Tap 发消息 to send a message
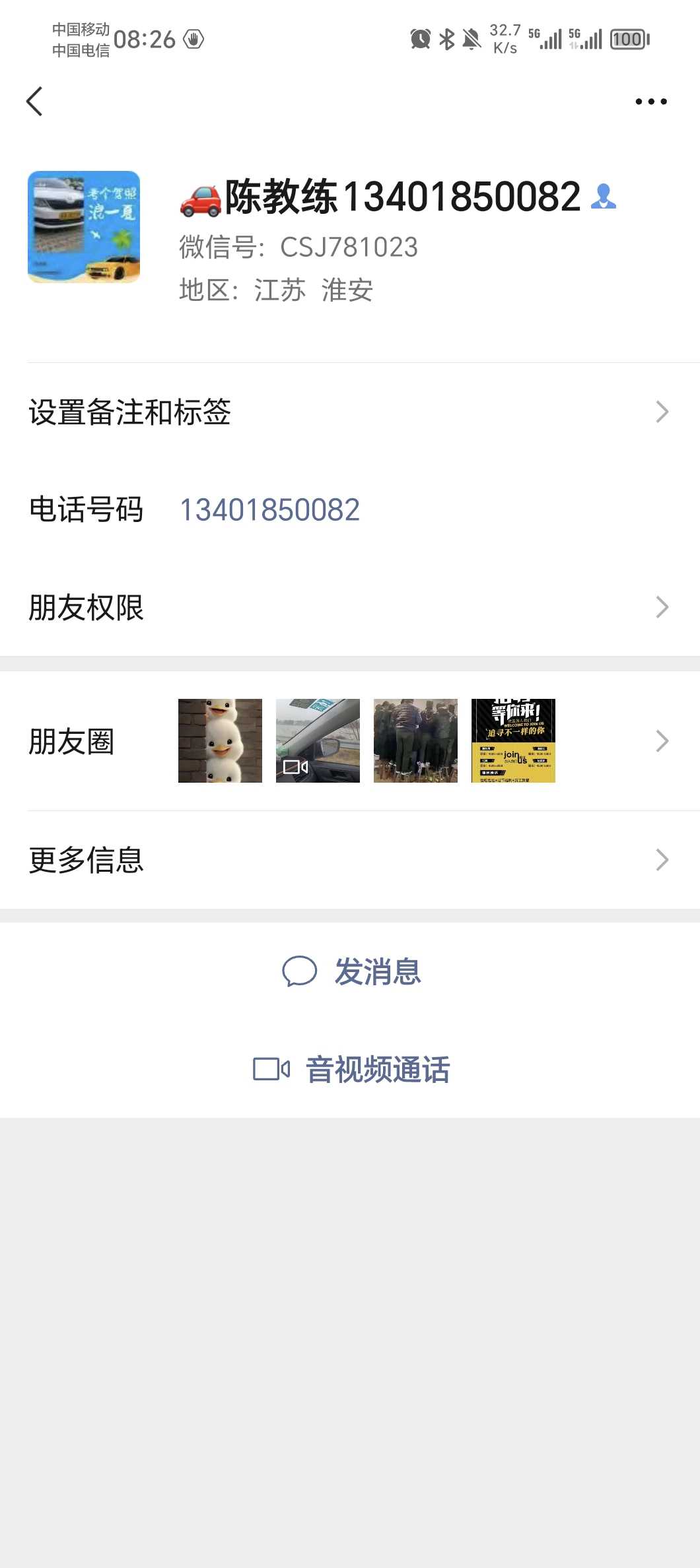Image resolution: width=700 pixels, height=1568 pixels. 350,971
